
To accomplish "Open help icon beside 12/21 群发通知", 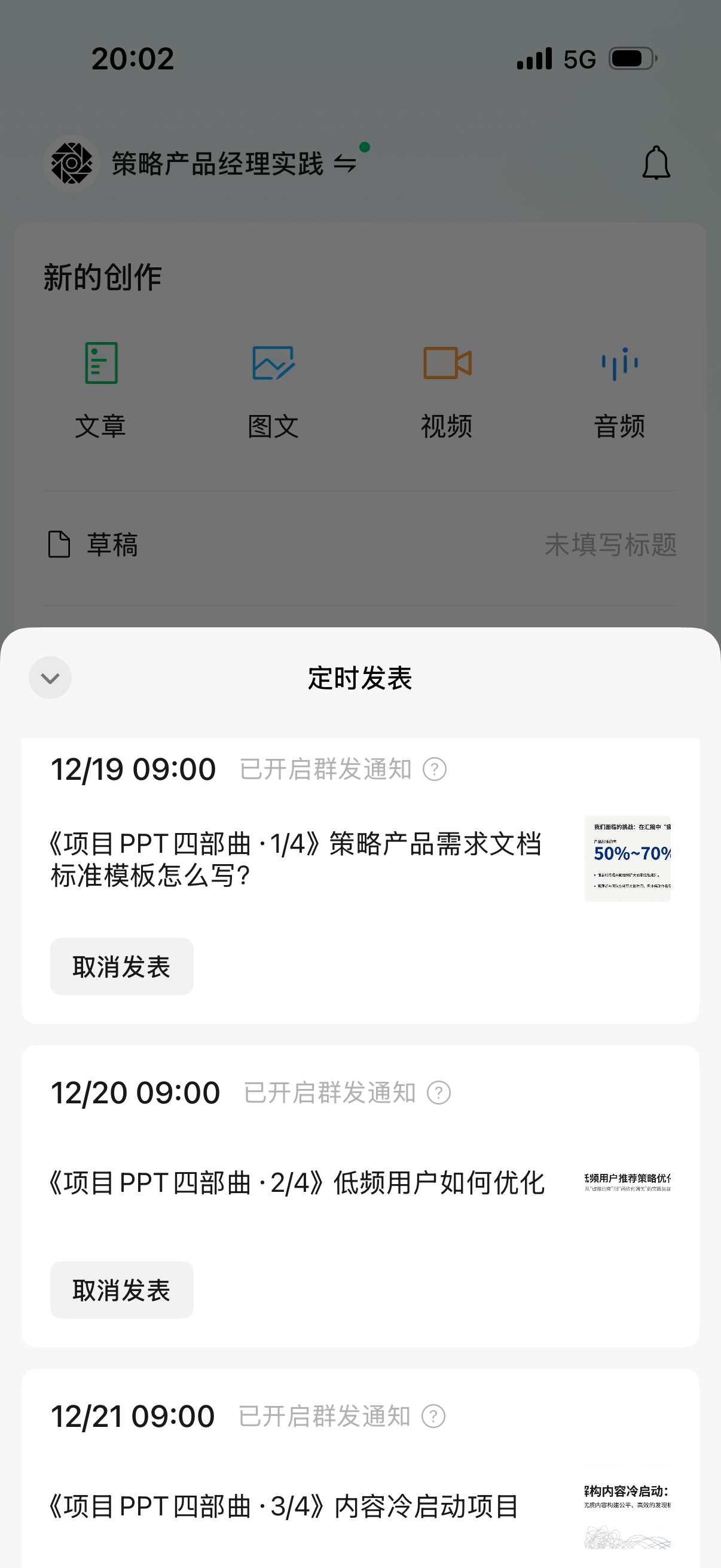I will pyautogui.click(x=433, y=1416).
